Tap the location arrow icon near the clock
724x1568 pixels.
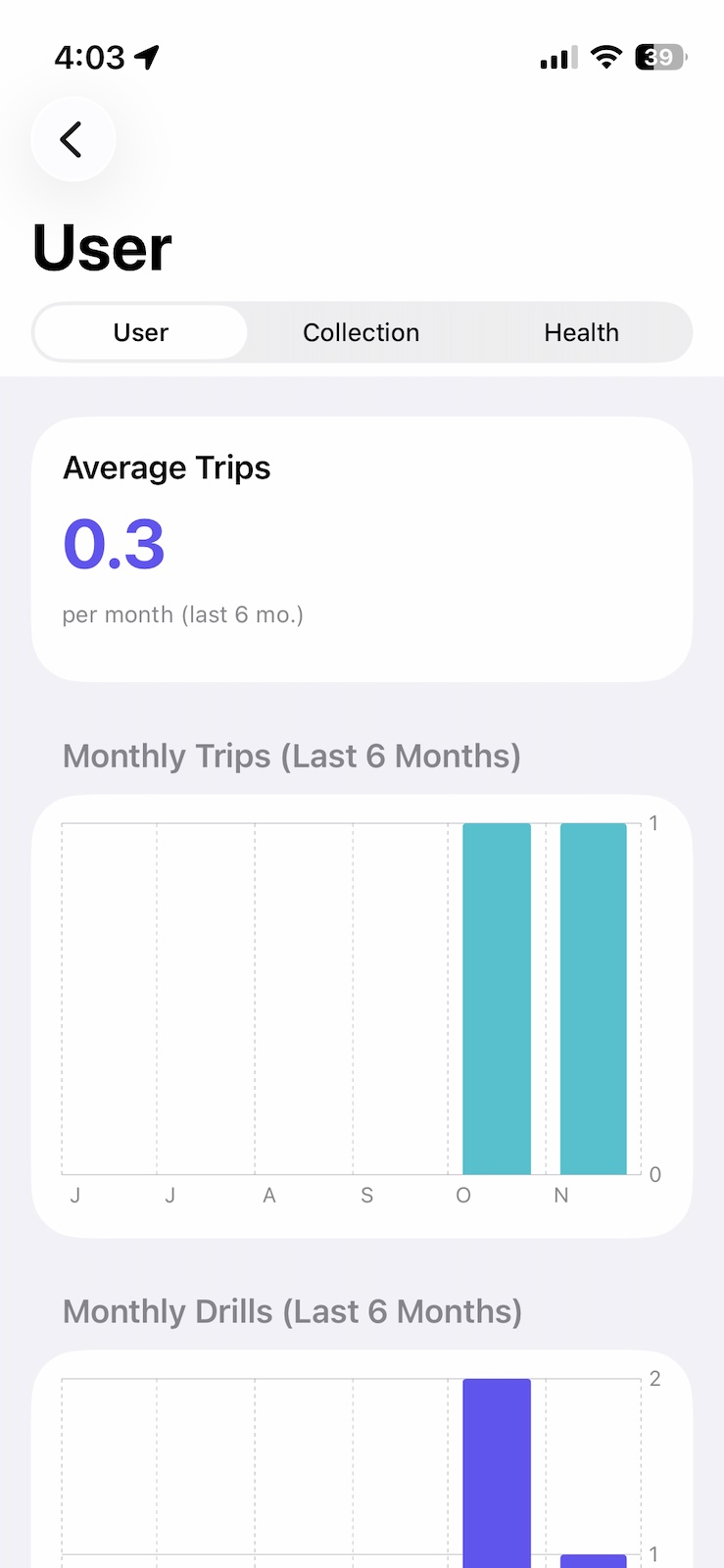[145, 56]
